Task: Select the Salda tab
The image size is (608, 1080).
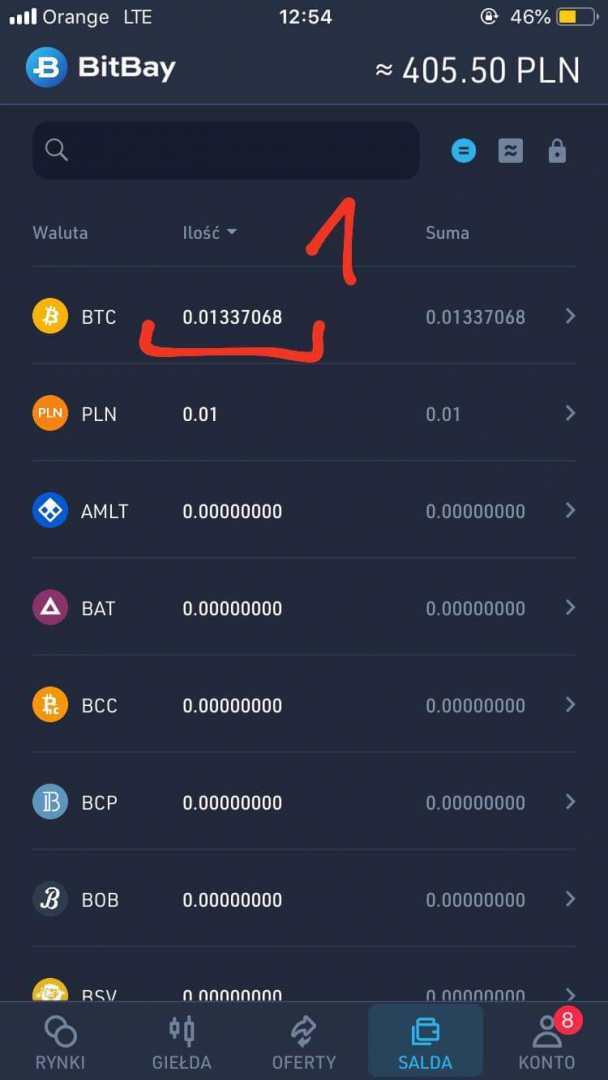Action: 425,1042
